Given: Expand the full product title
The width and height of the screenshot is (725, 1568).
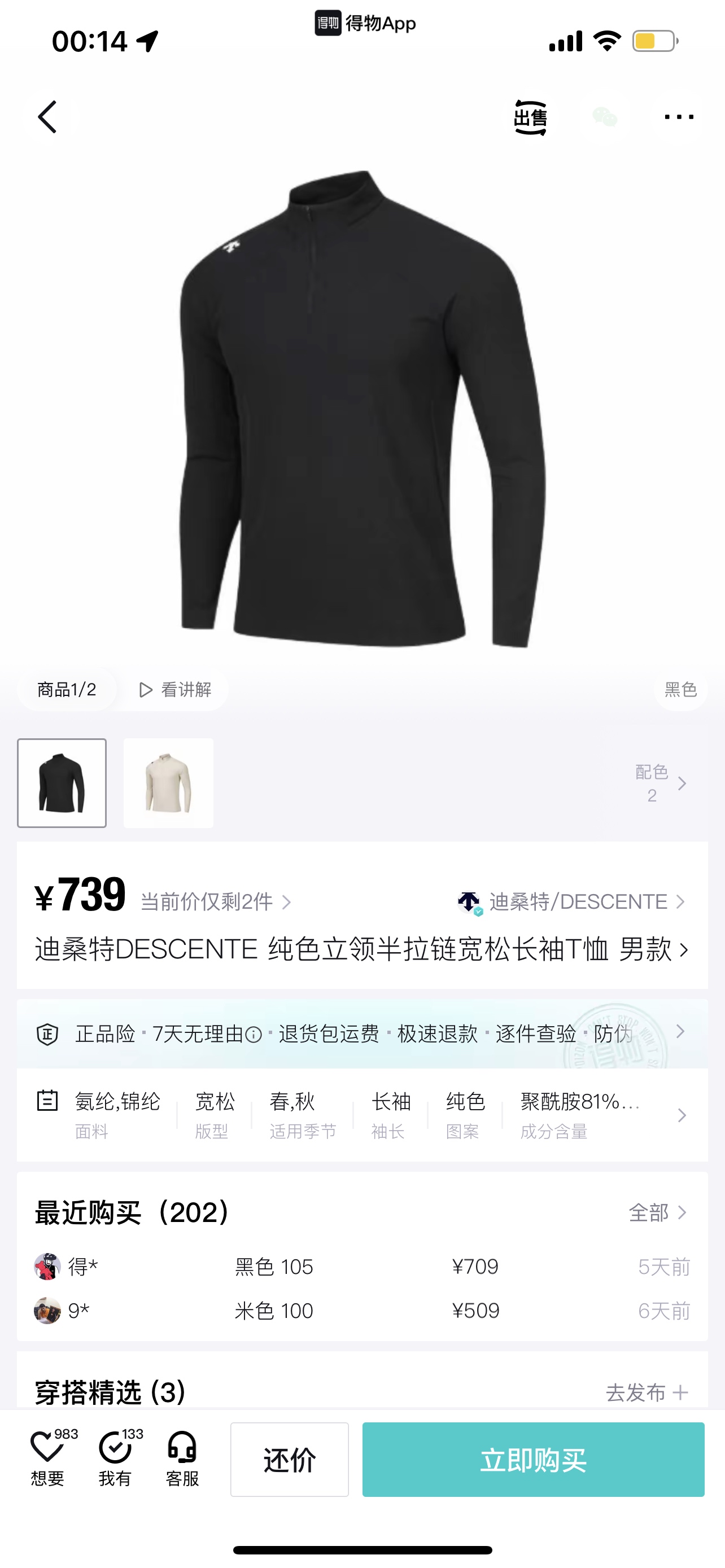Looking at the screenshot, I should pyautogui.click(x=361, y=949).
